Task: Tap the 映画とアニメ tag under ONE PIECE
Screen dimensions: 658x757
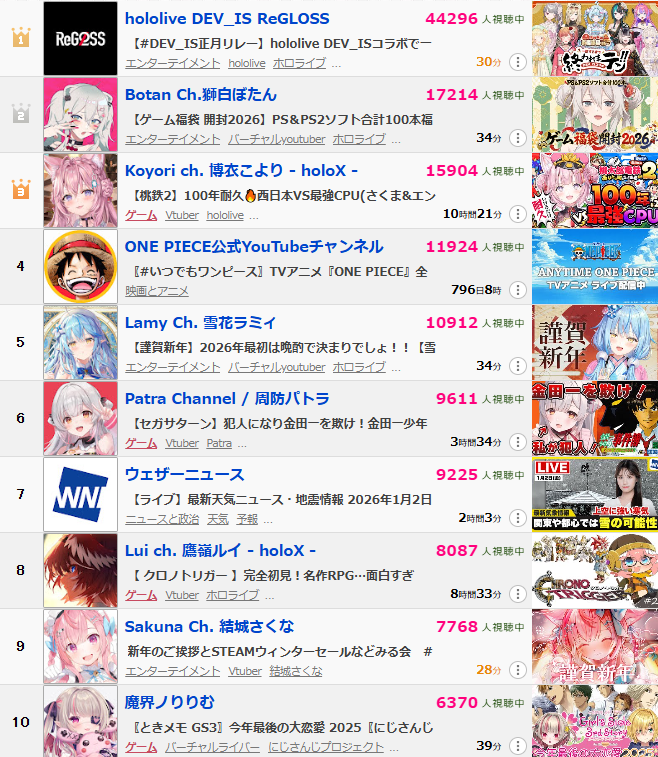Action: click(158, 291)
